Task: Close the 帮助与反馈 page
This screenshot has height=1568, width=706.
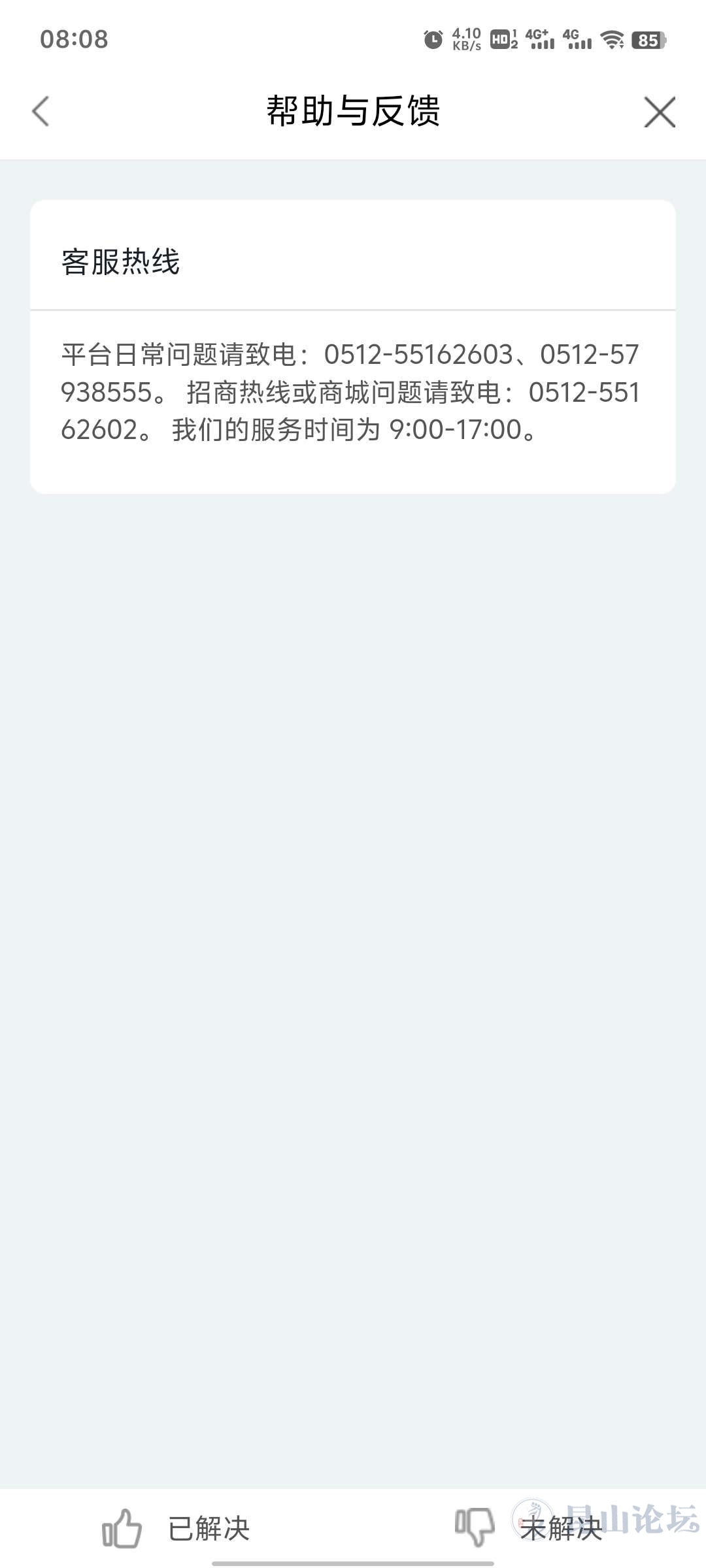Action: coord(659,112)
